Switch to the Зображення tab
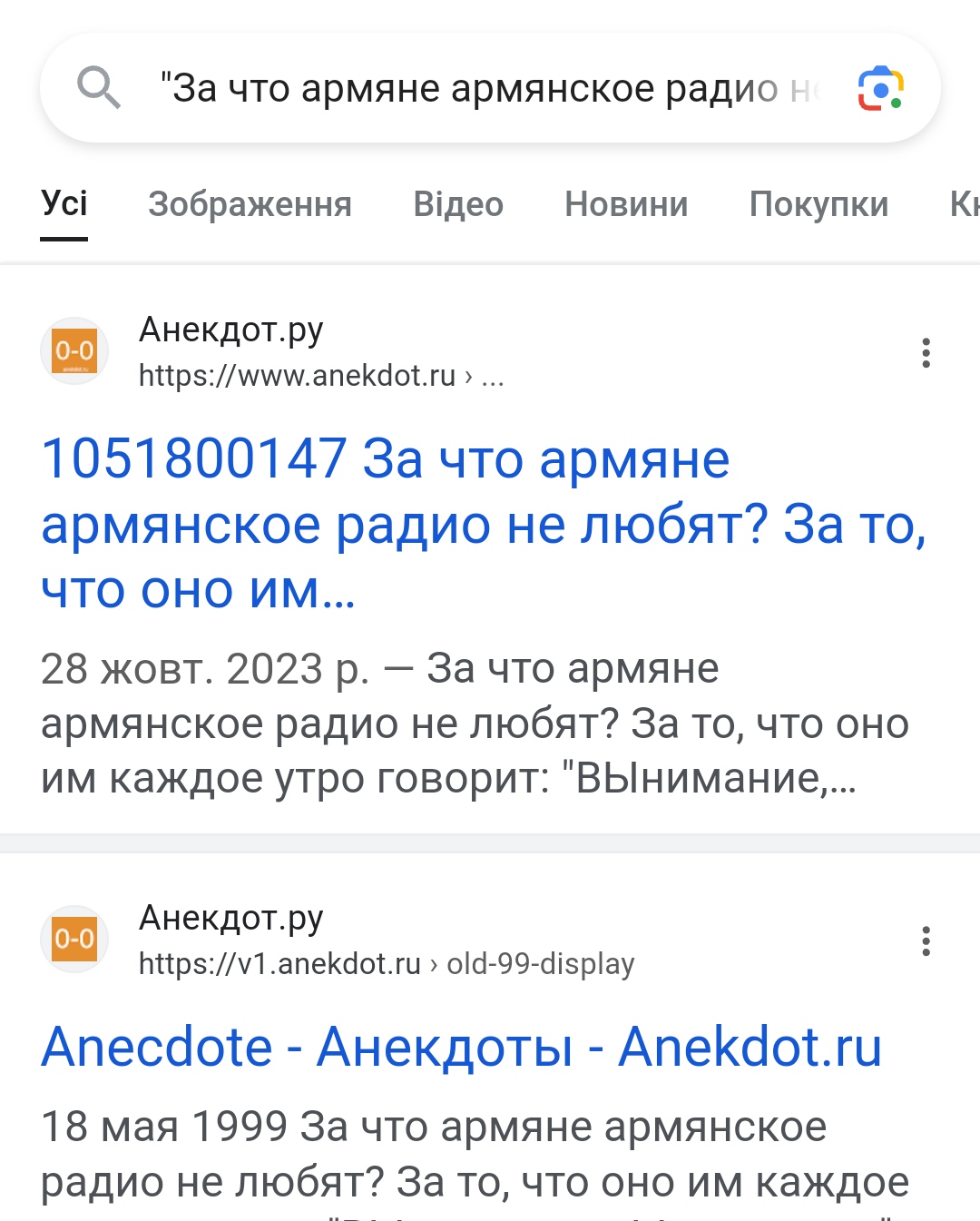 250,204
